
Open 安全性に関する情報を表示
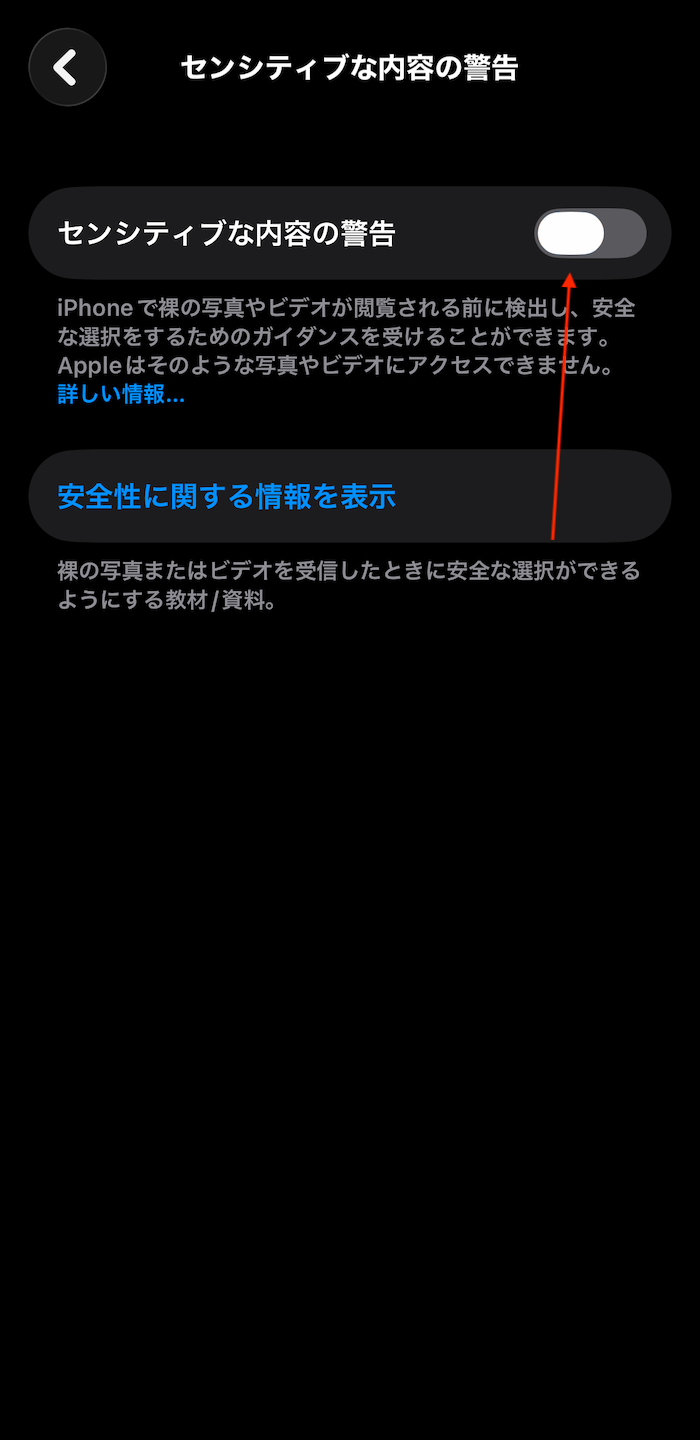pos(349,496)
